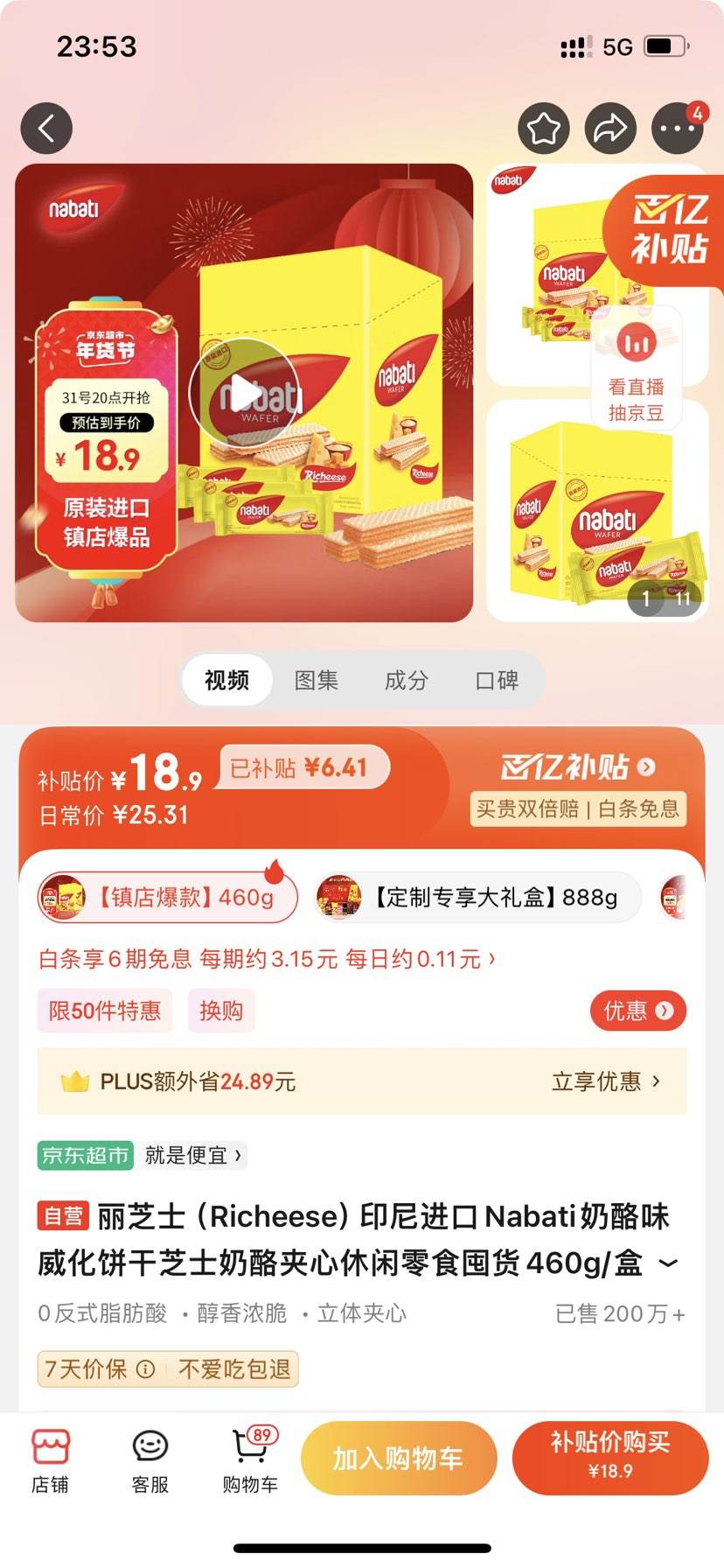Open 白条享6期免息 installment details

point(262,958)
